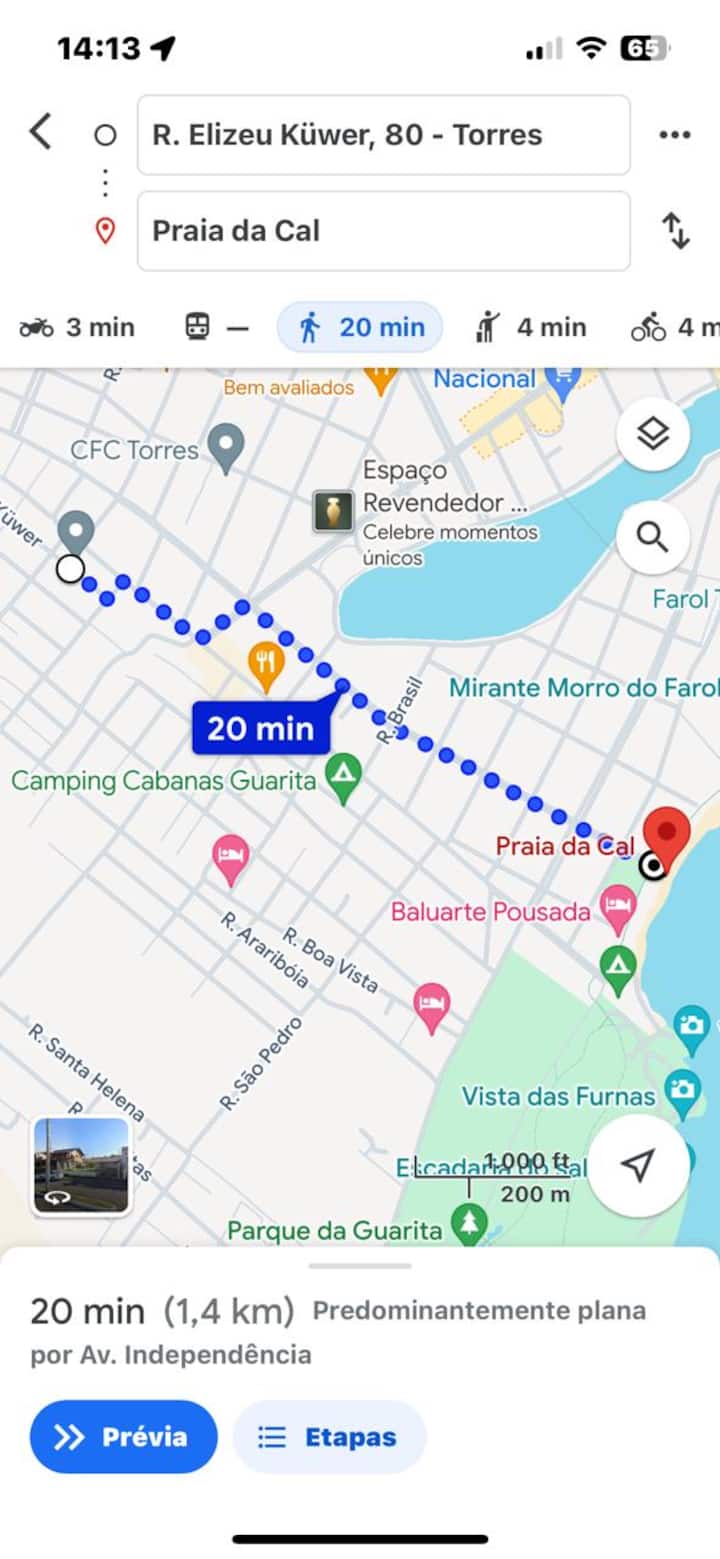Open the map layers selector
The width and height of the screenshot is (720, 1559).
pos(652,434)
